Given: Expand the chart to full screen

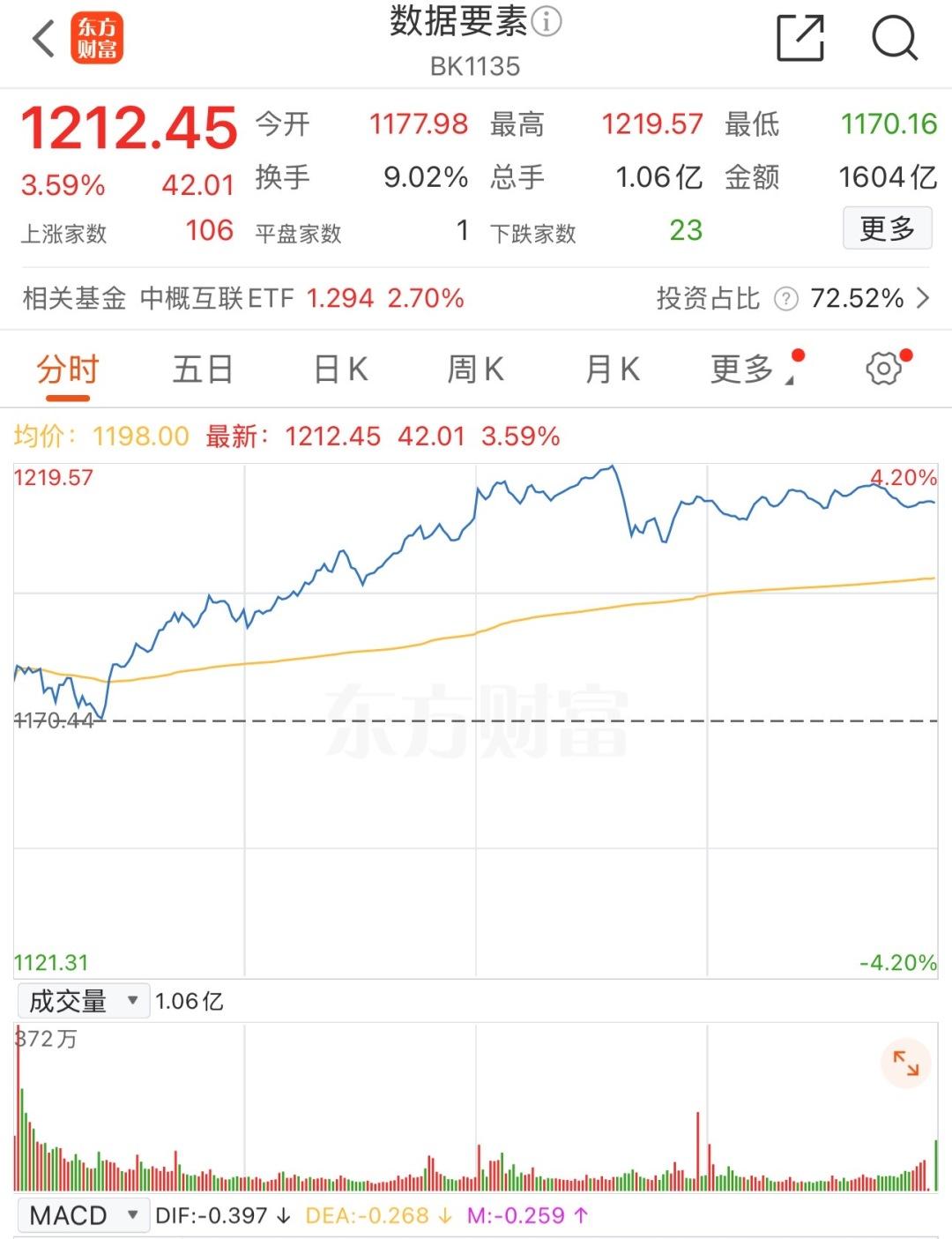Looking at the screenshot, I should click(x=905, y=1063).
